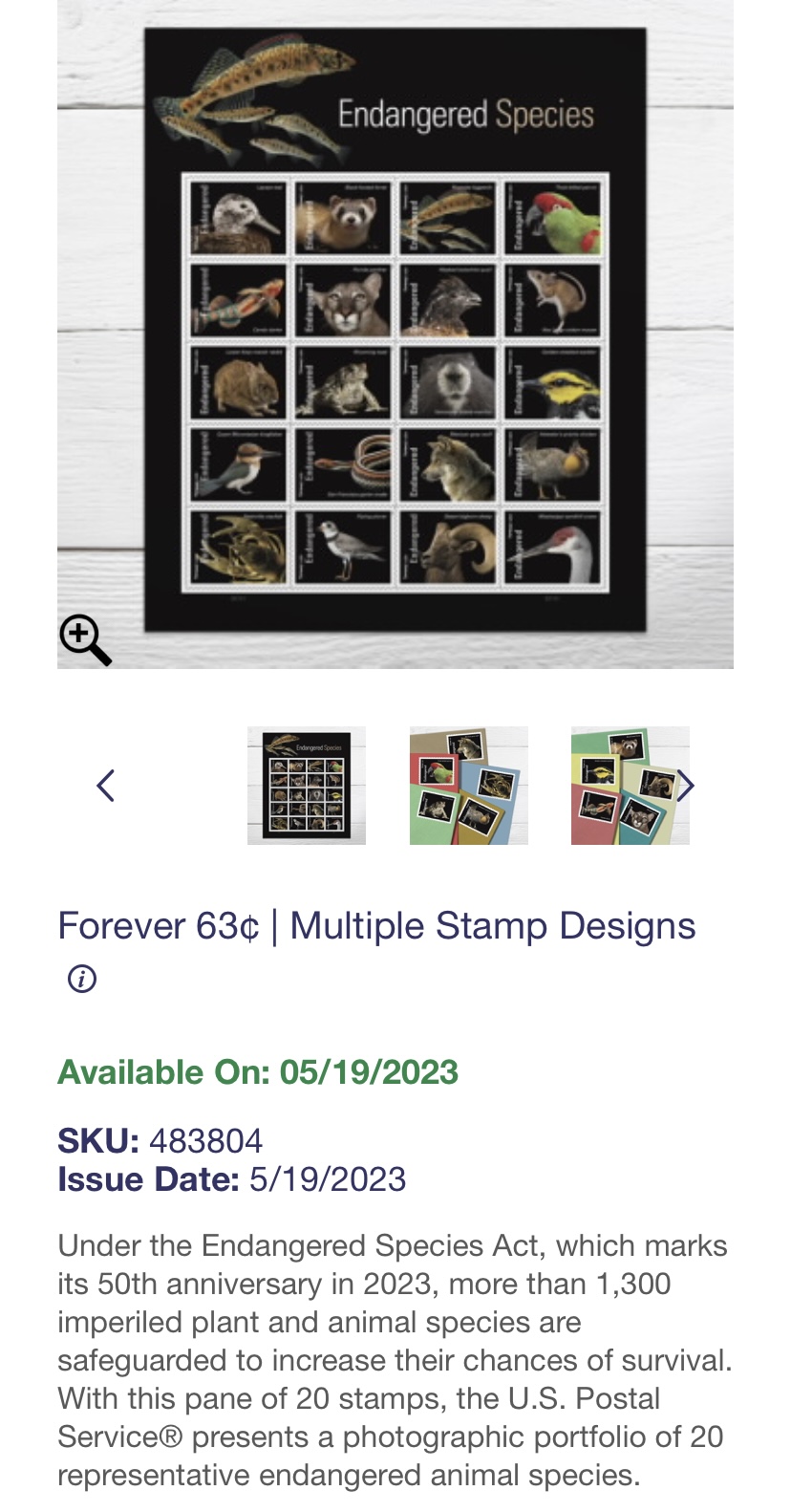Open the main Endangered Species stamp image
Screen dimensions: 791x1512
(395, 334)
